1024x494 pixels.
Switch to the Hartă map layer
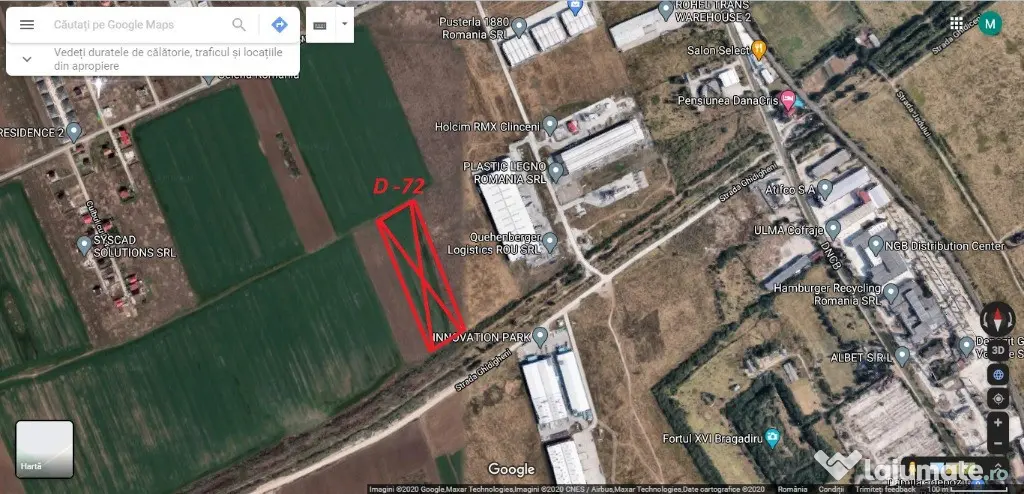[x=44, y=449]
